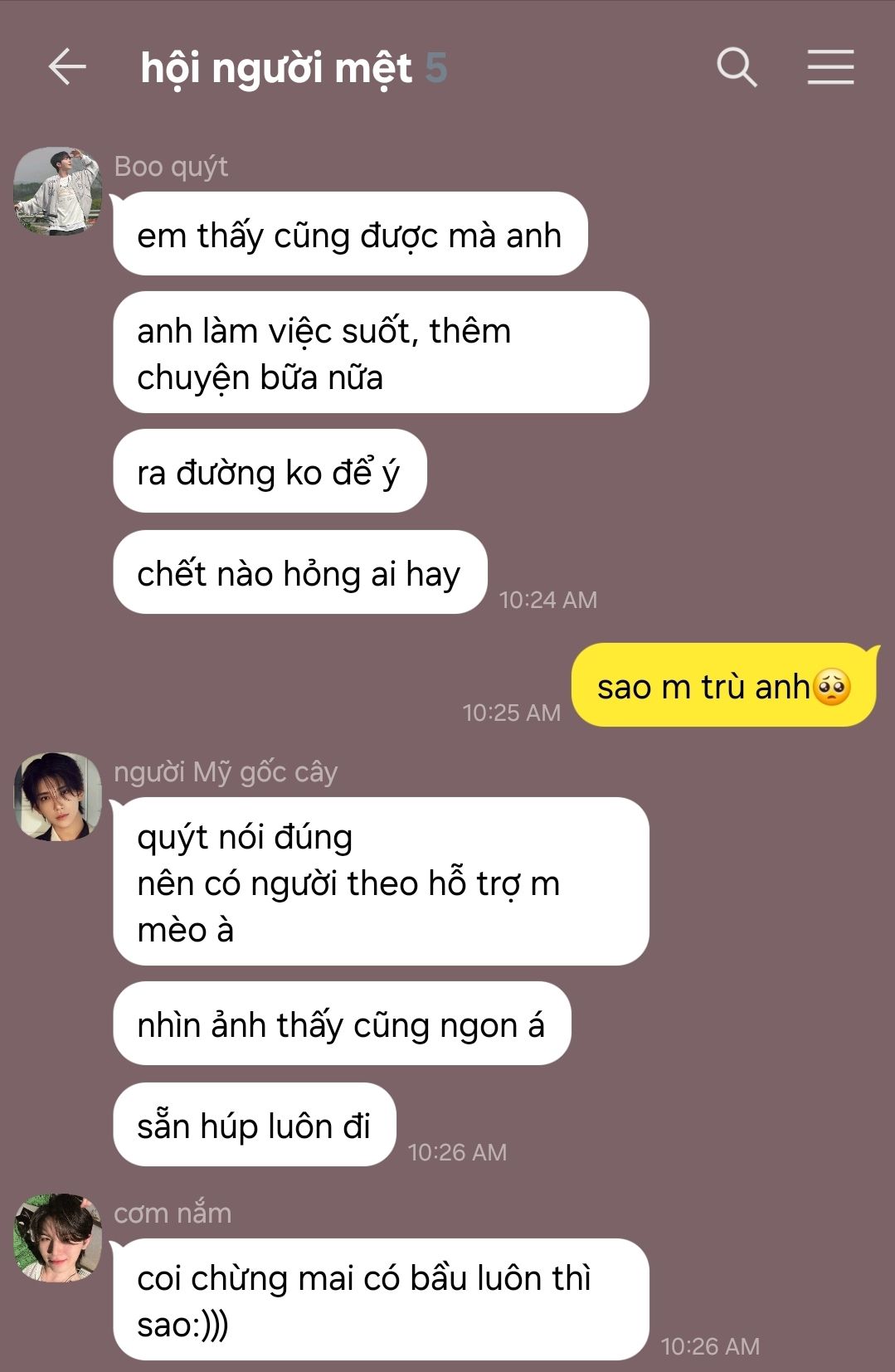Search within the chat conversation
The image size is (895, 1372).
click(737, 67)
